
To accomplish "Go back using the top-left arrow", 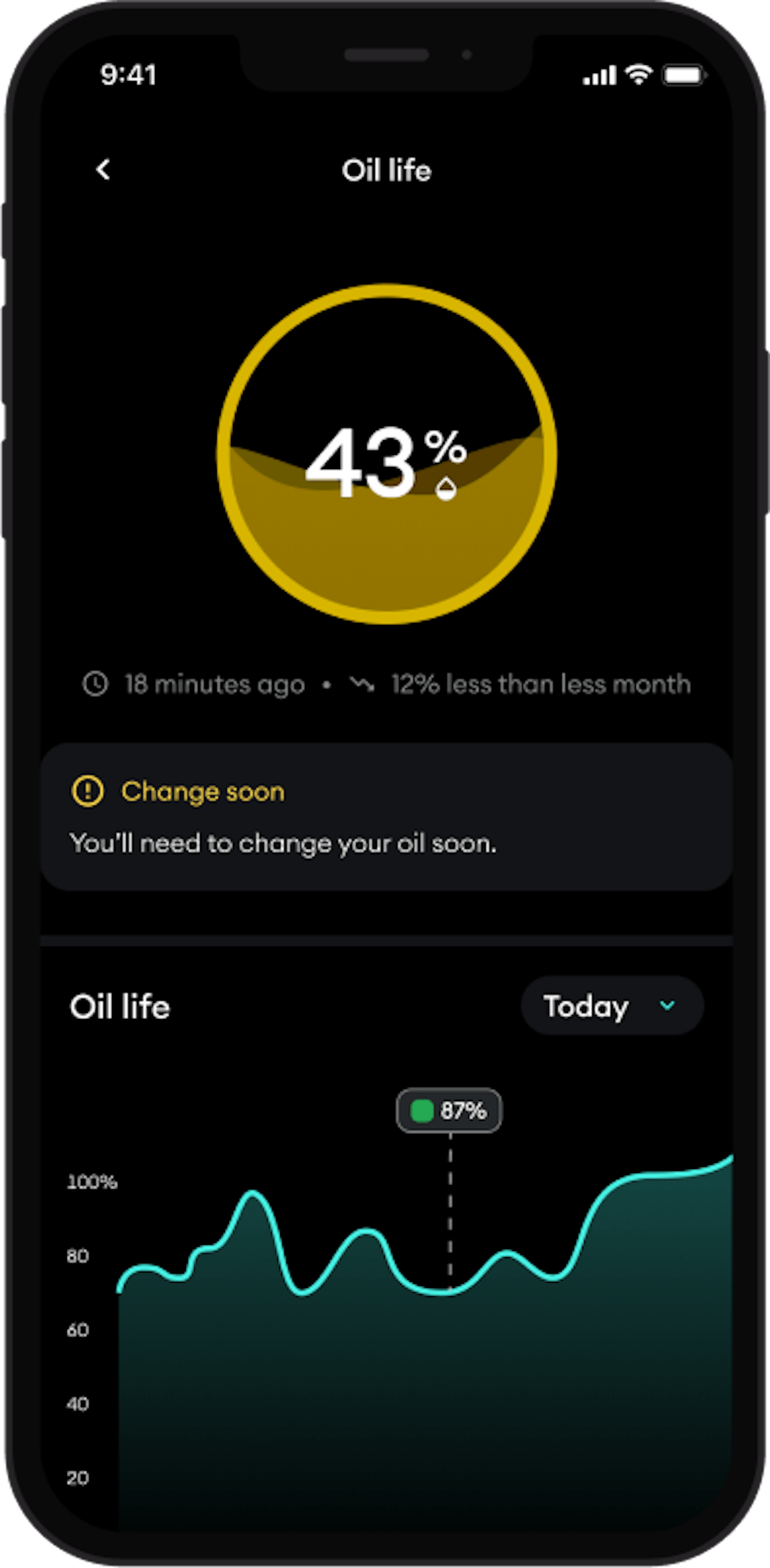I will click(104, 170).
